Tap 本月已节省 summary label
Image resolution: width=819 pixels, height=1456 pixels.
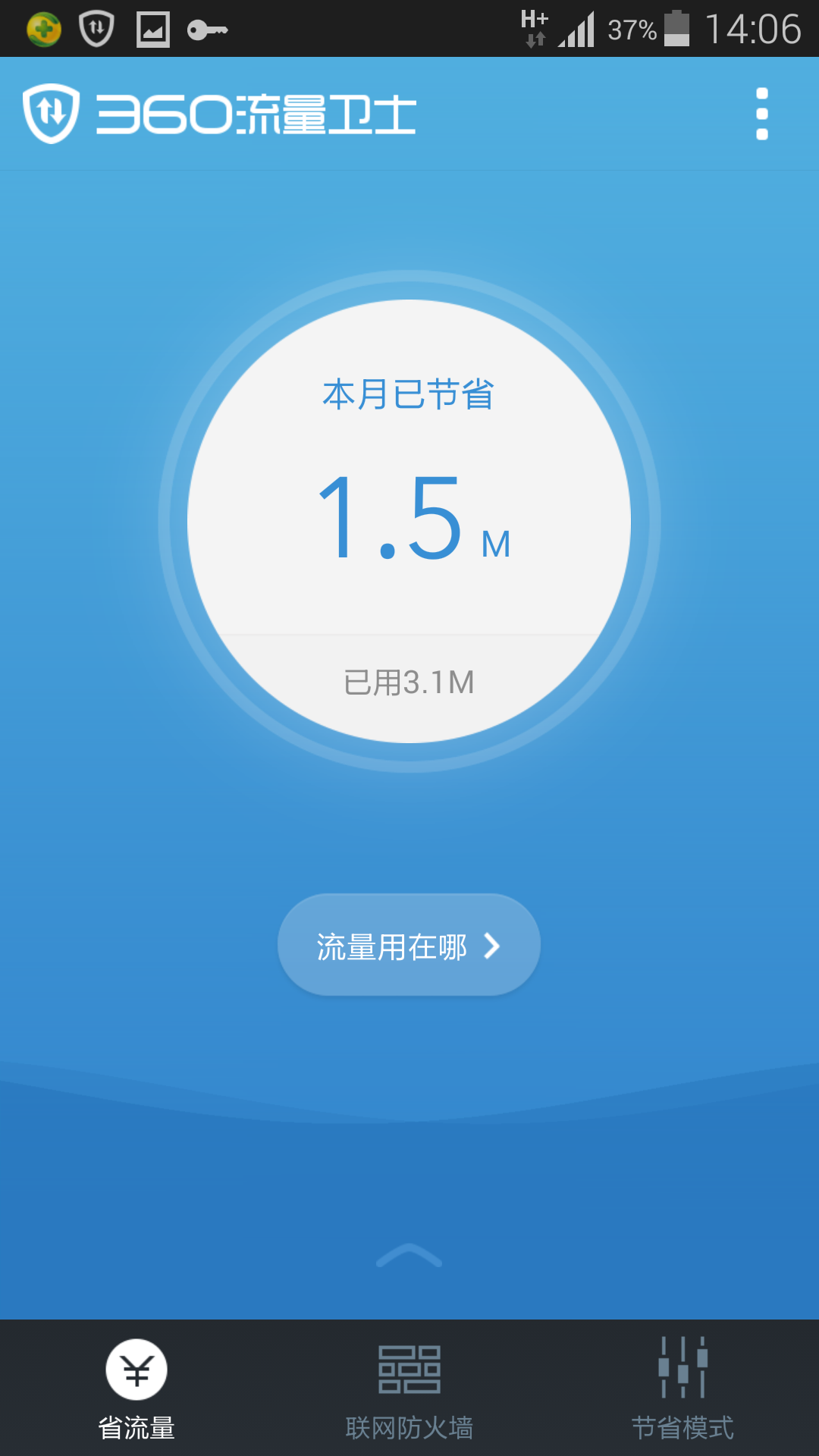click(409, 394)
